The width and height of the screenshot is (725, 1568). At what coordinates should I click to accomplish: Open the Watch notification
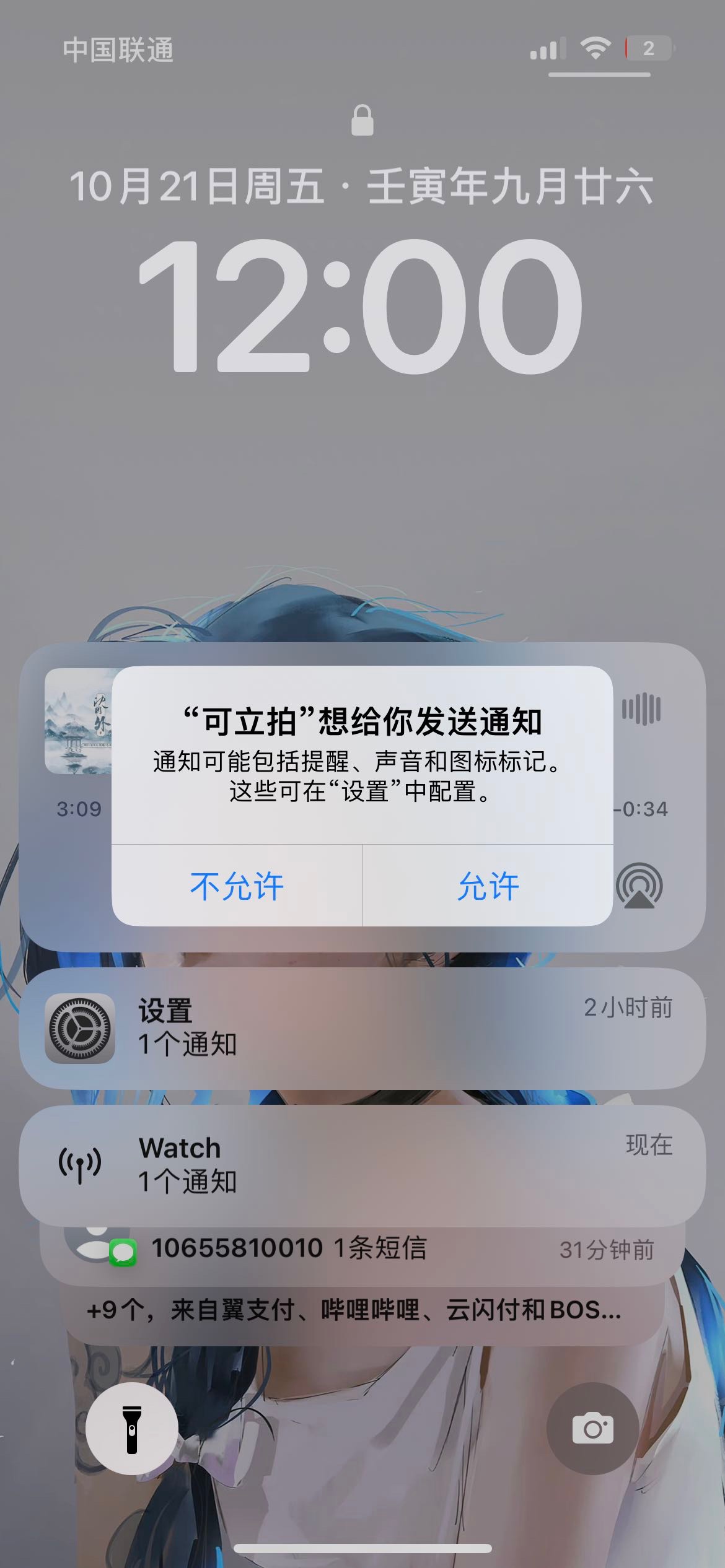(362, 1165)
